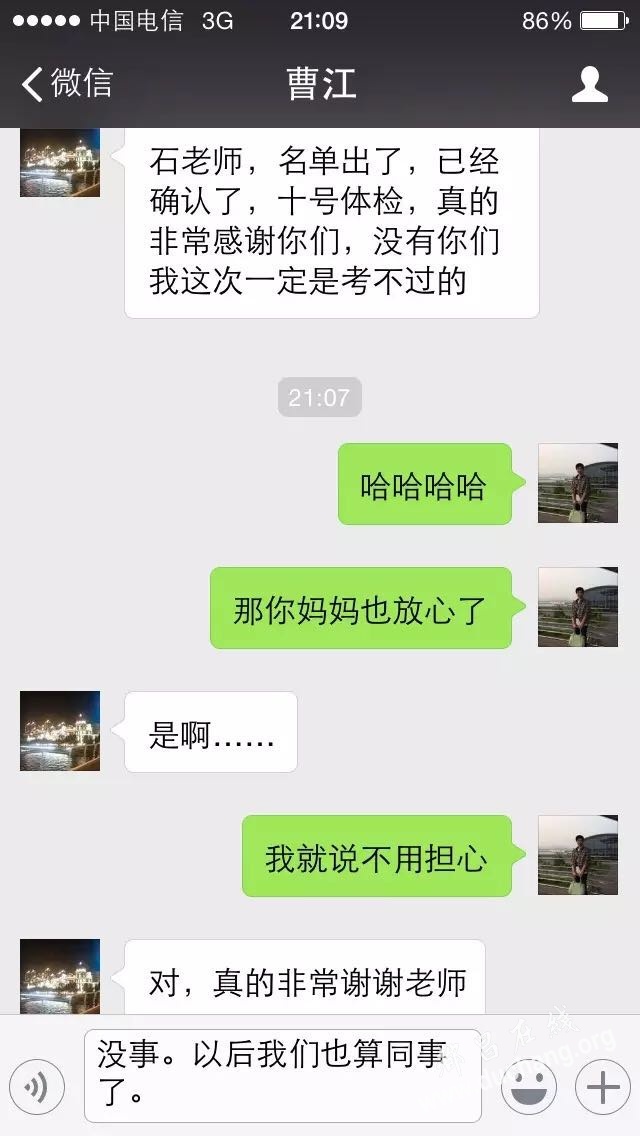The width and height of the screenshot is (640, 1136).
Task: Switch to voice message input
Action: click(x=37, y=1086)
